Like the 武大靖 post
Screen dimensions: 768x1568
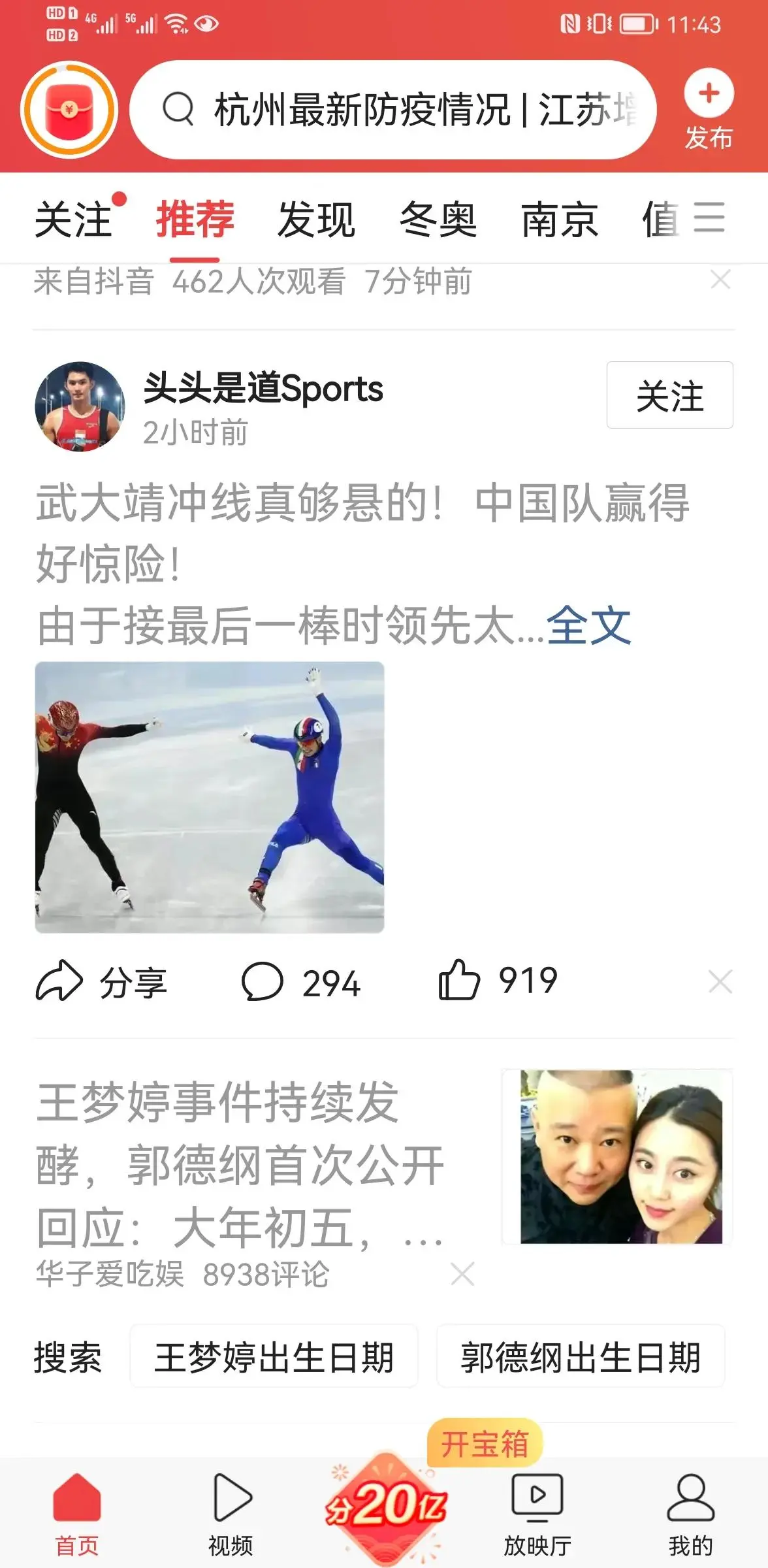[498, 981]
